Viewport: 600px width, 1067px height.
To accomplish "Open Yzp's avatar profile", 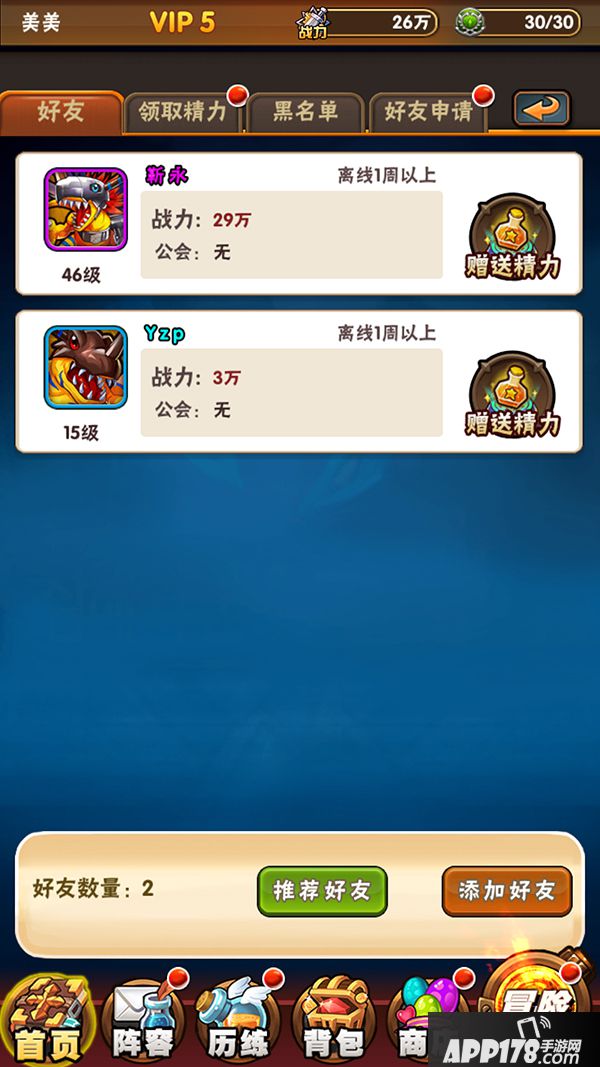I will point(85,367).
